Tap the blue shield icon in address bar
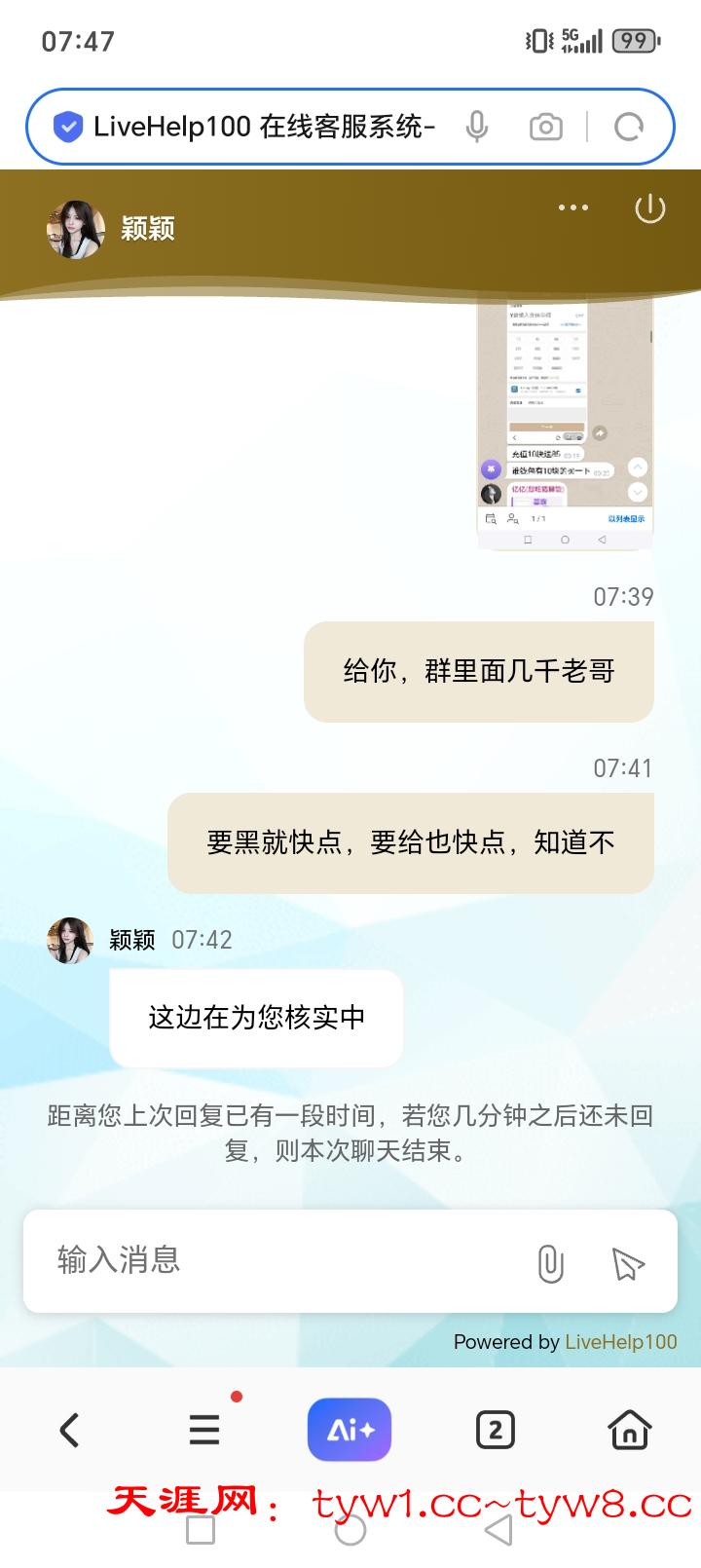 point(66,125)
